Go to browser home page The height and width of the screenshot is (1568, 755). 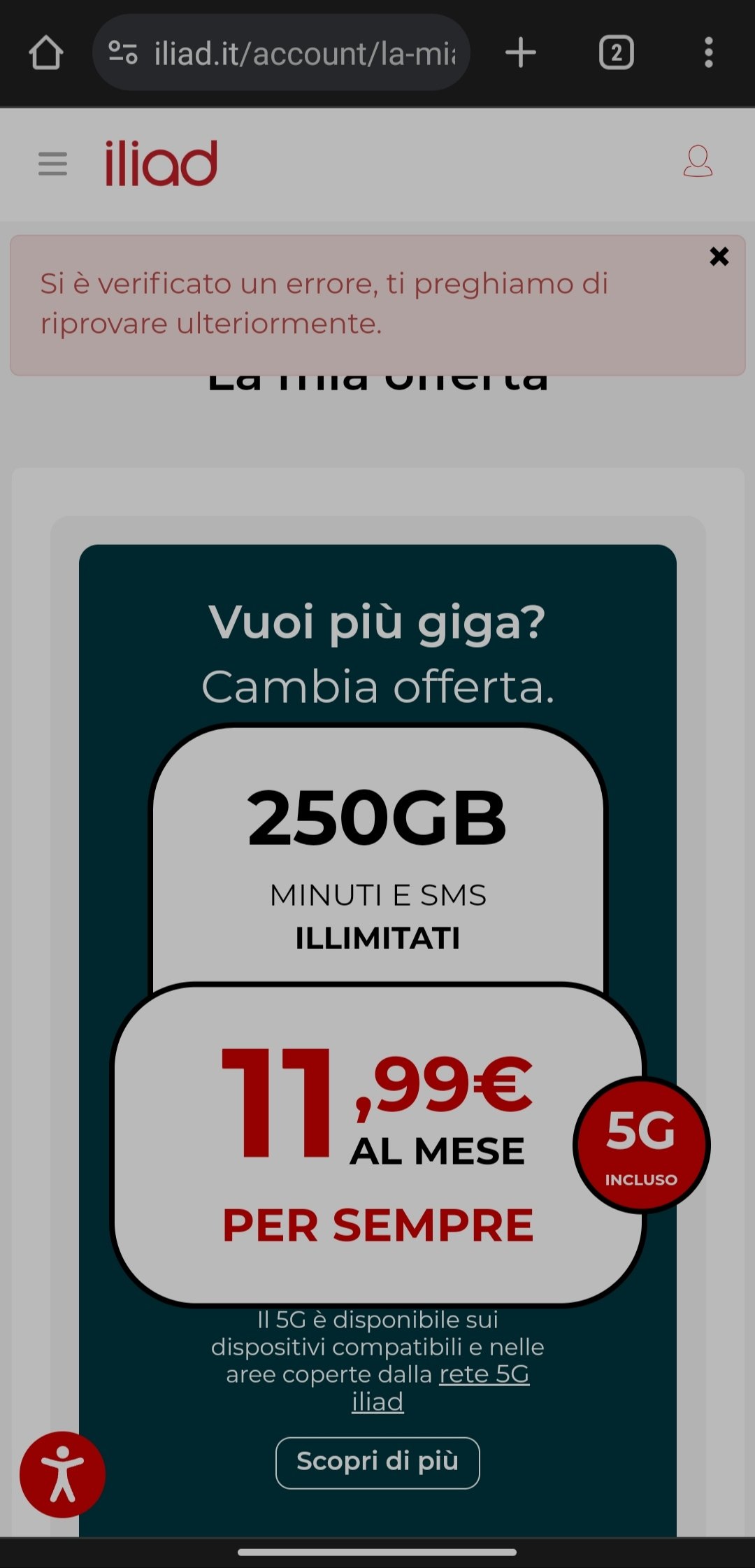(46, 53)
